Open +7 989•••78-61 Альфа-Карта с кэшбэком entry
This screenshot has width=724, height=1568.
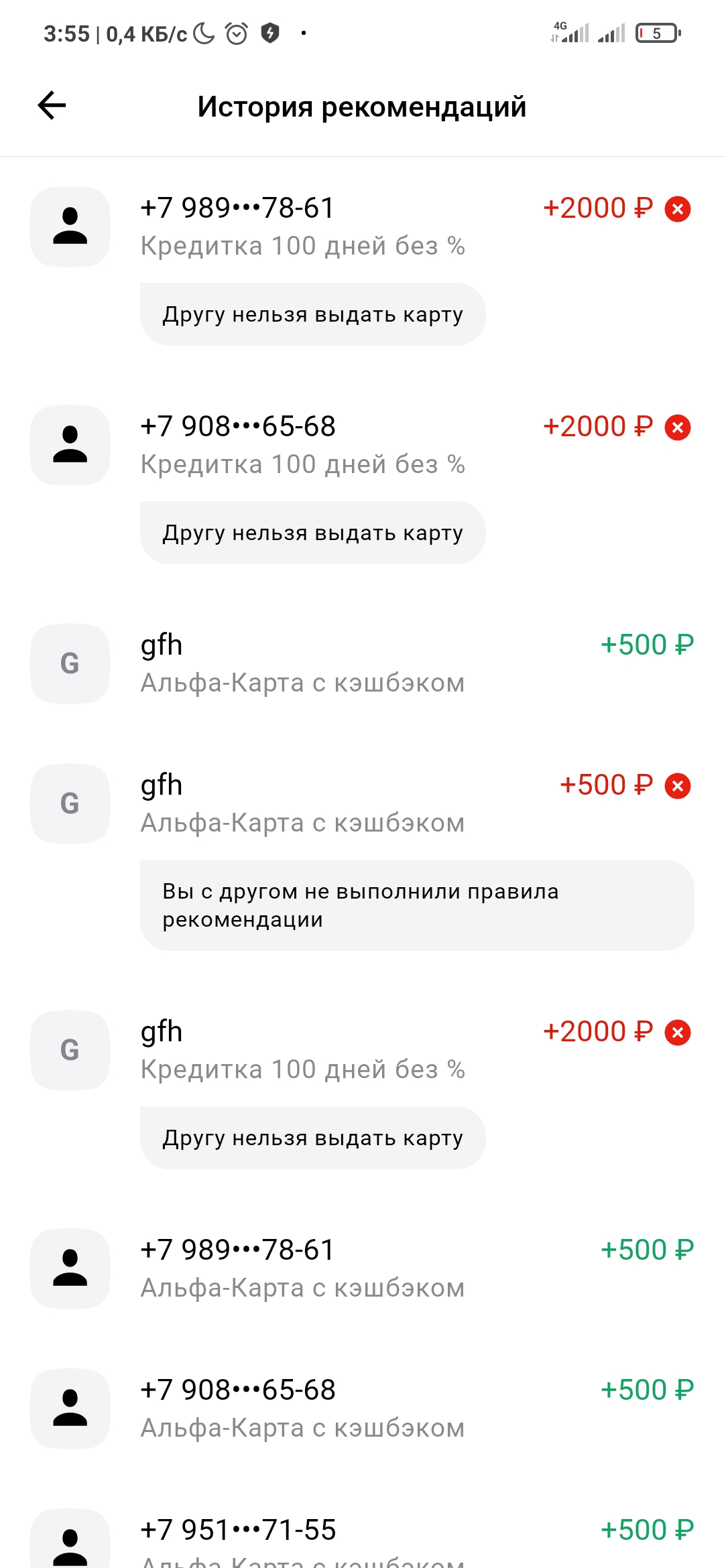pyautogui.click(x=362, y=1268)
